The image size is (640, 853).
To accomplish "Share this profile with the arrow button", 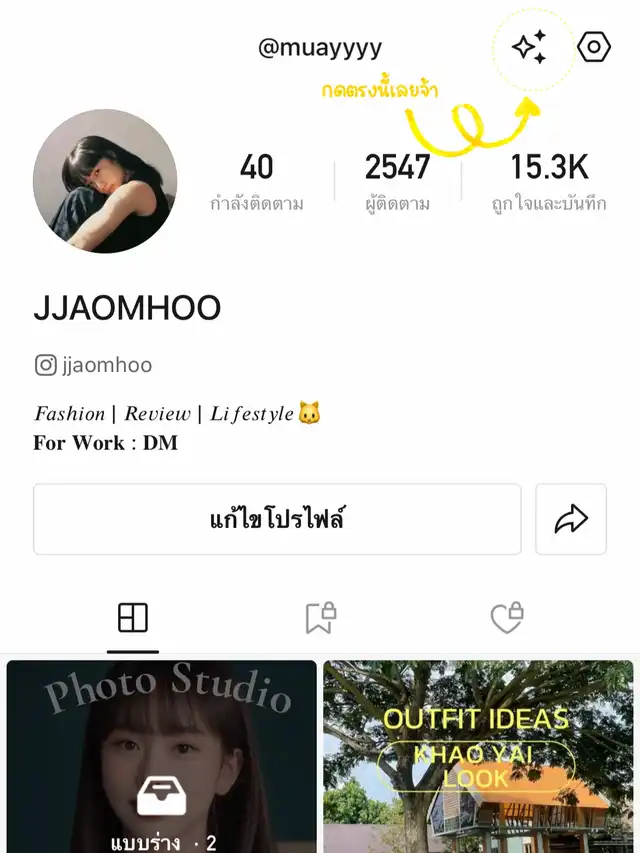I will (x=571, y=519).
